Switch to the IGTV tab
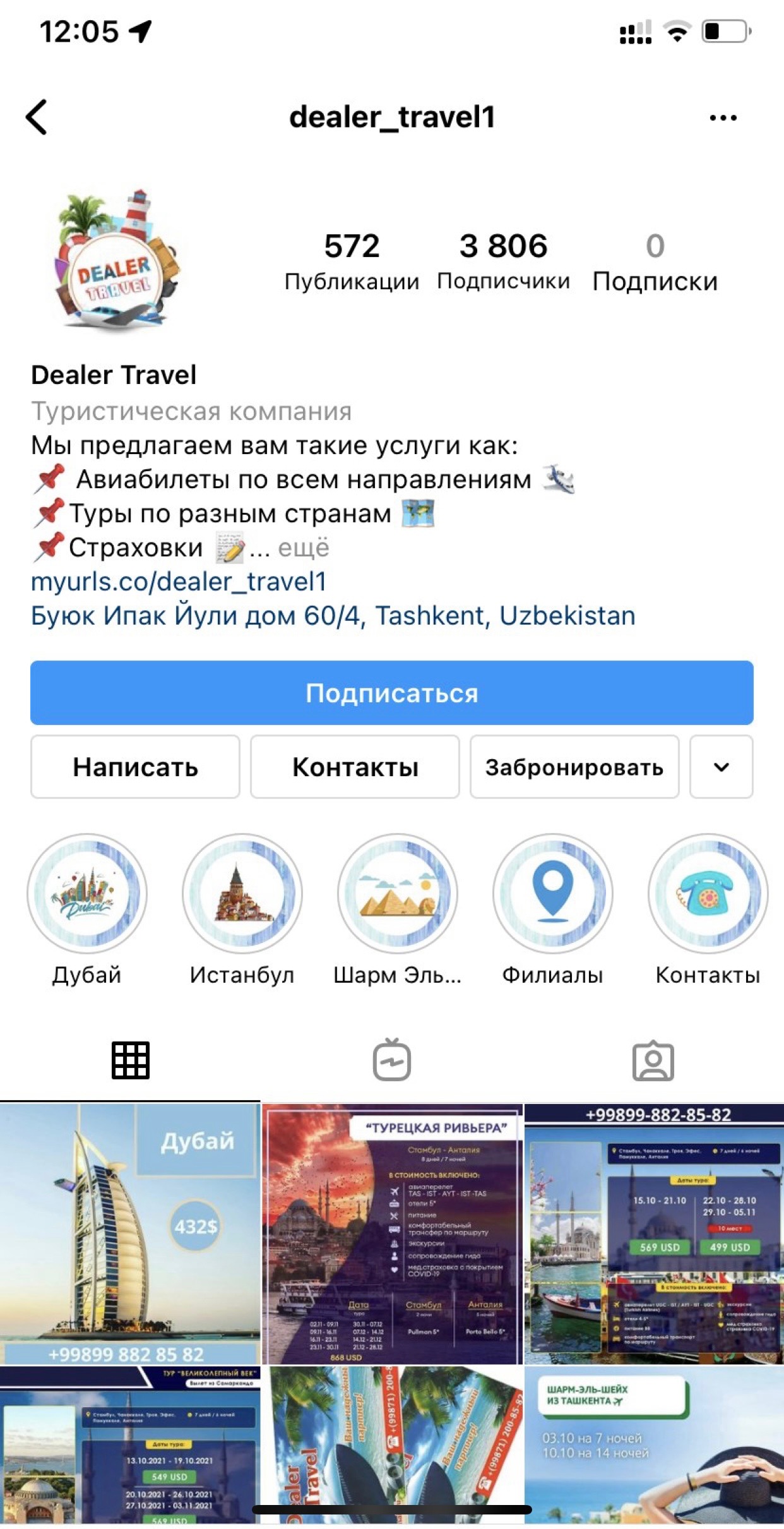784x1529 pixels. click(x=391, y=1060)
